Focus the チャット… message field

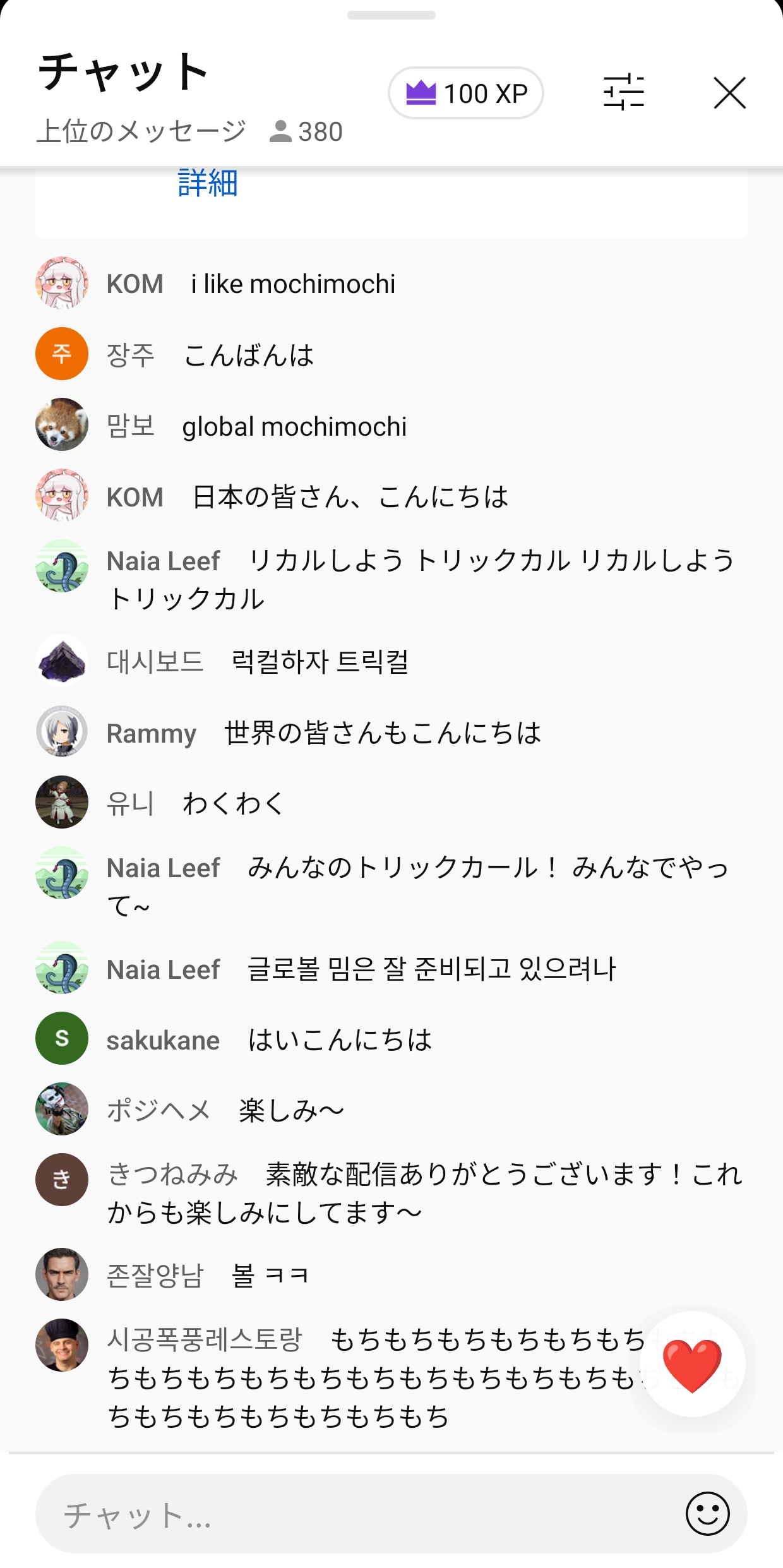354,1514
